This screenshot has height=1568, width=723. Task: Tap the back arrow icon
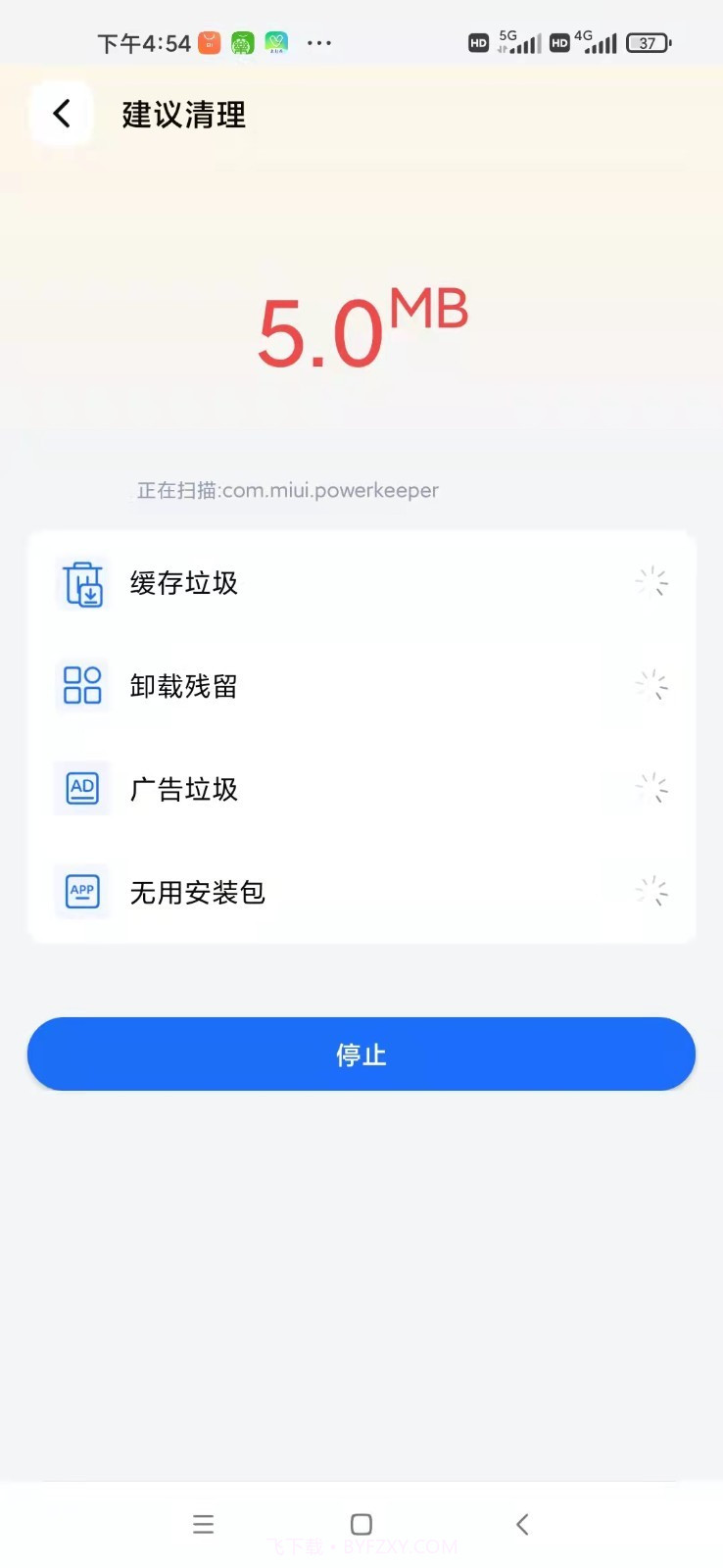(x=61, y=113)
